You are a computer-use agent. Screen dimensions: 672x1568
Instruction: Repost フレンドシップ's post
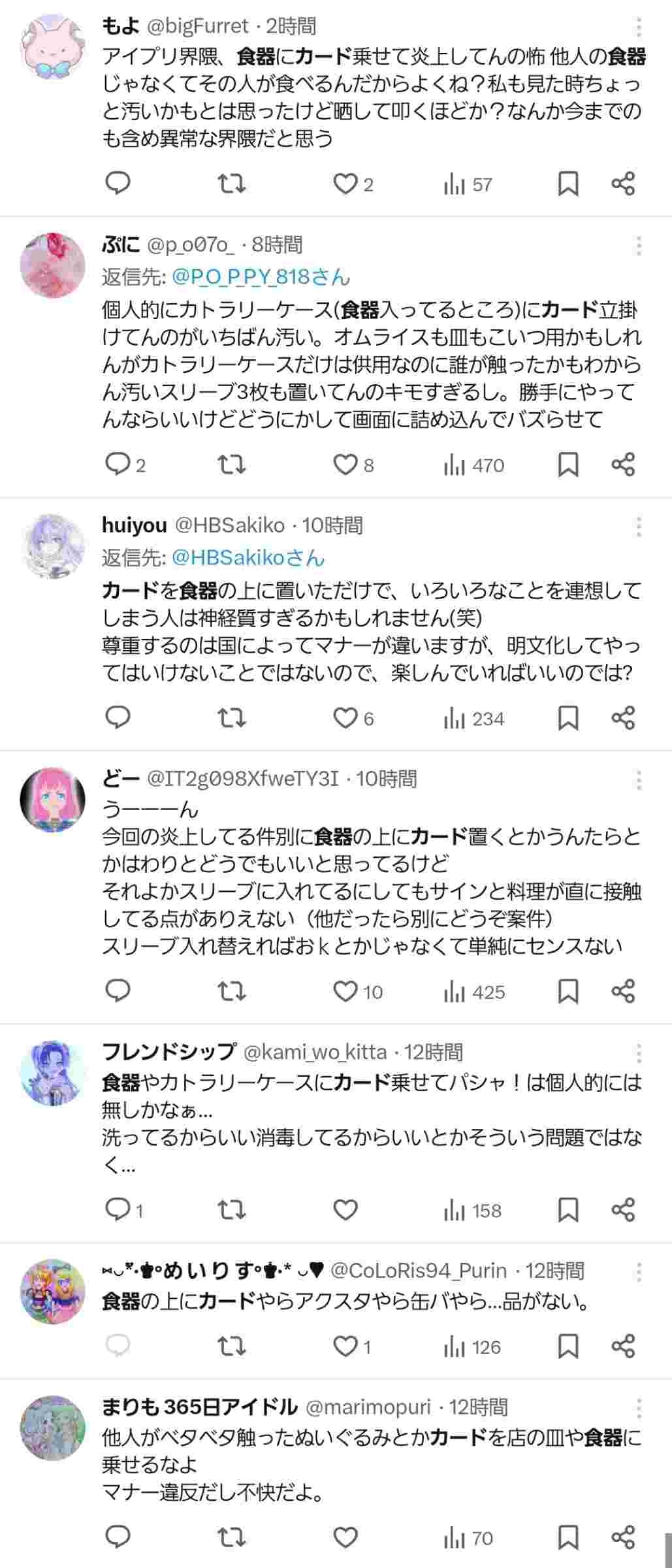point(231,1210)
